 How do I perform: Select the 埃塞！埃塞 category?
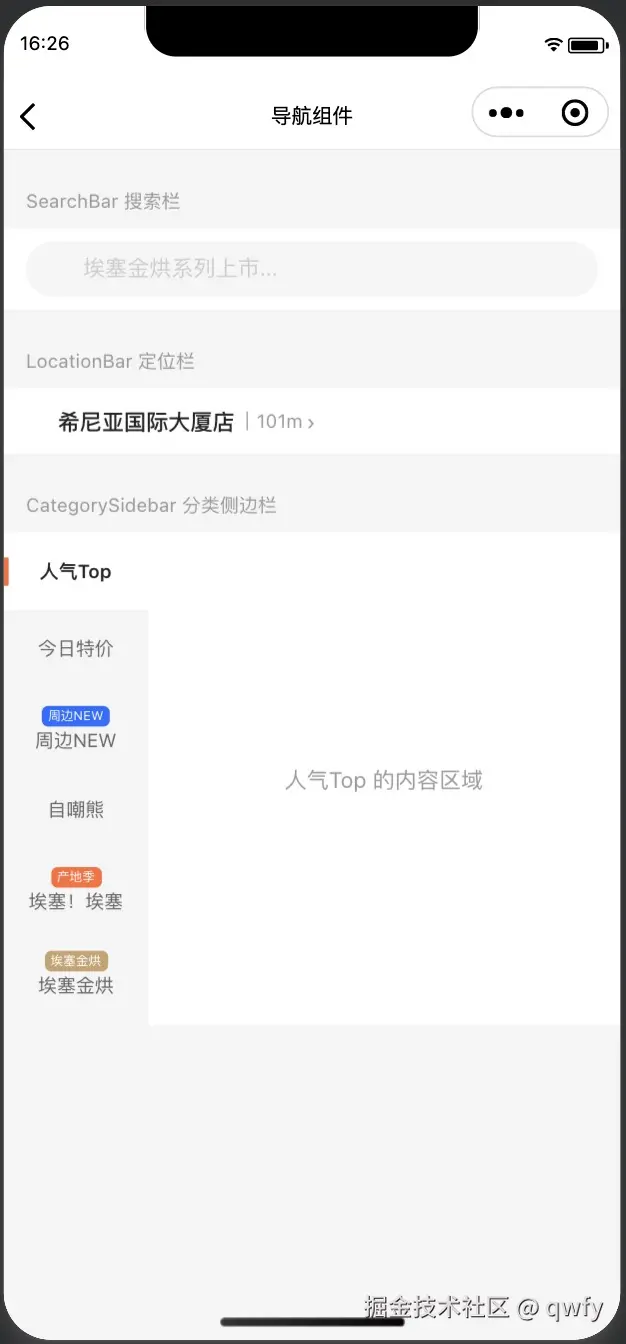[76, 892]
